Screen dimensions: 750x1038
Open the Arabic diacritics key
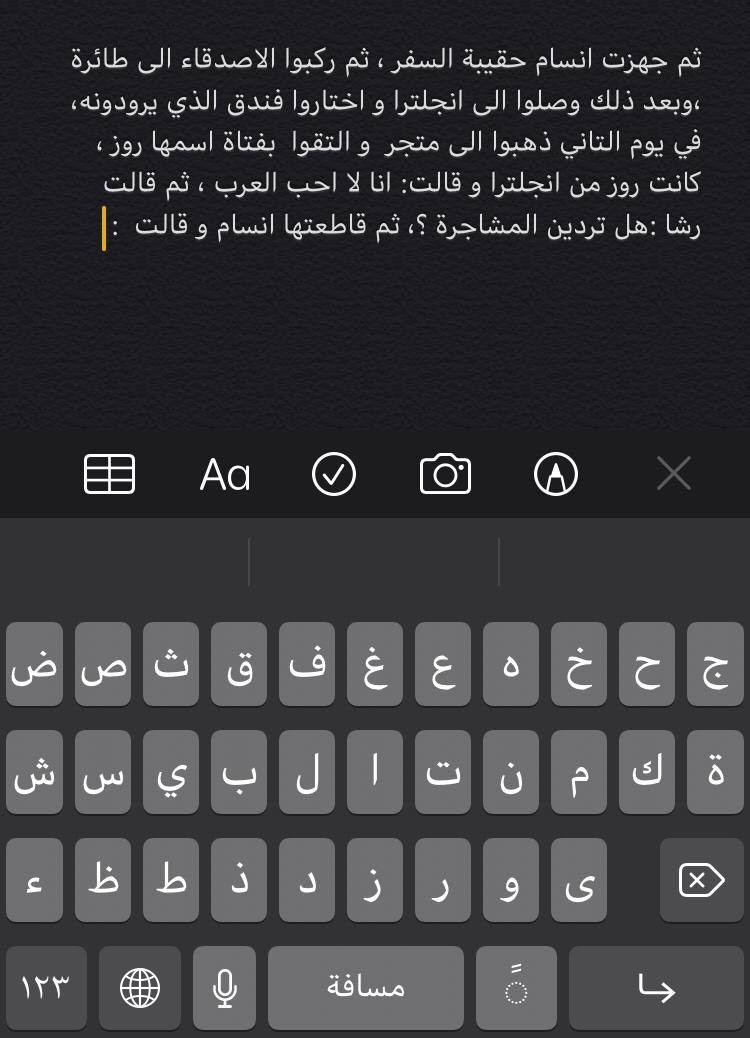(x=516, y=988)
